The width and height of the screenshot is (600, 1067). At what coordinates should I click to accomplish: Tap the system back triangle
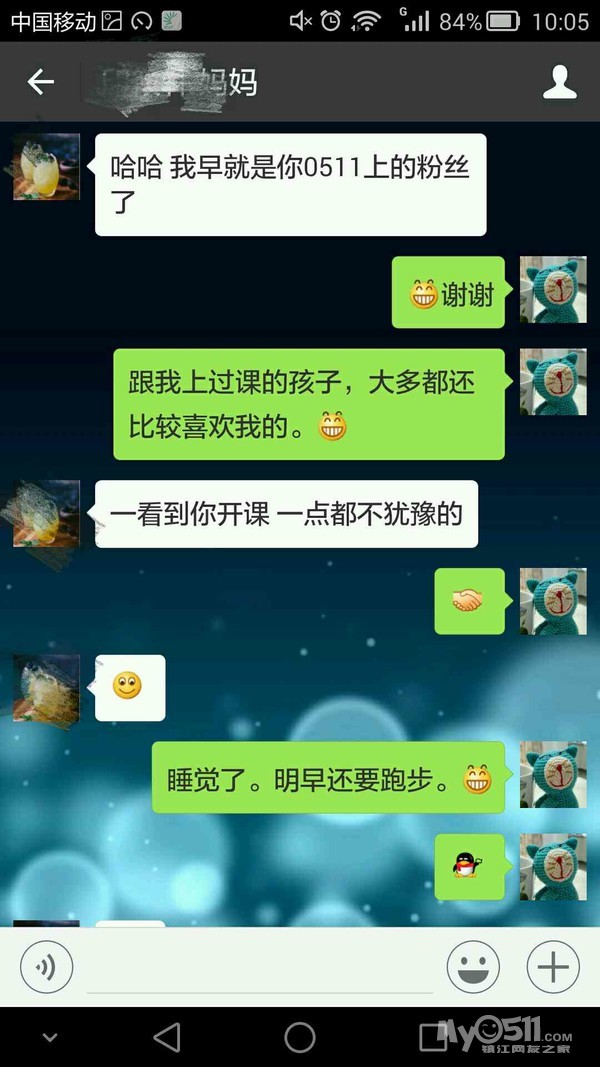167,1037
